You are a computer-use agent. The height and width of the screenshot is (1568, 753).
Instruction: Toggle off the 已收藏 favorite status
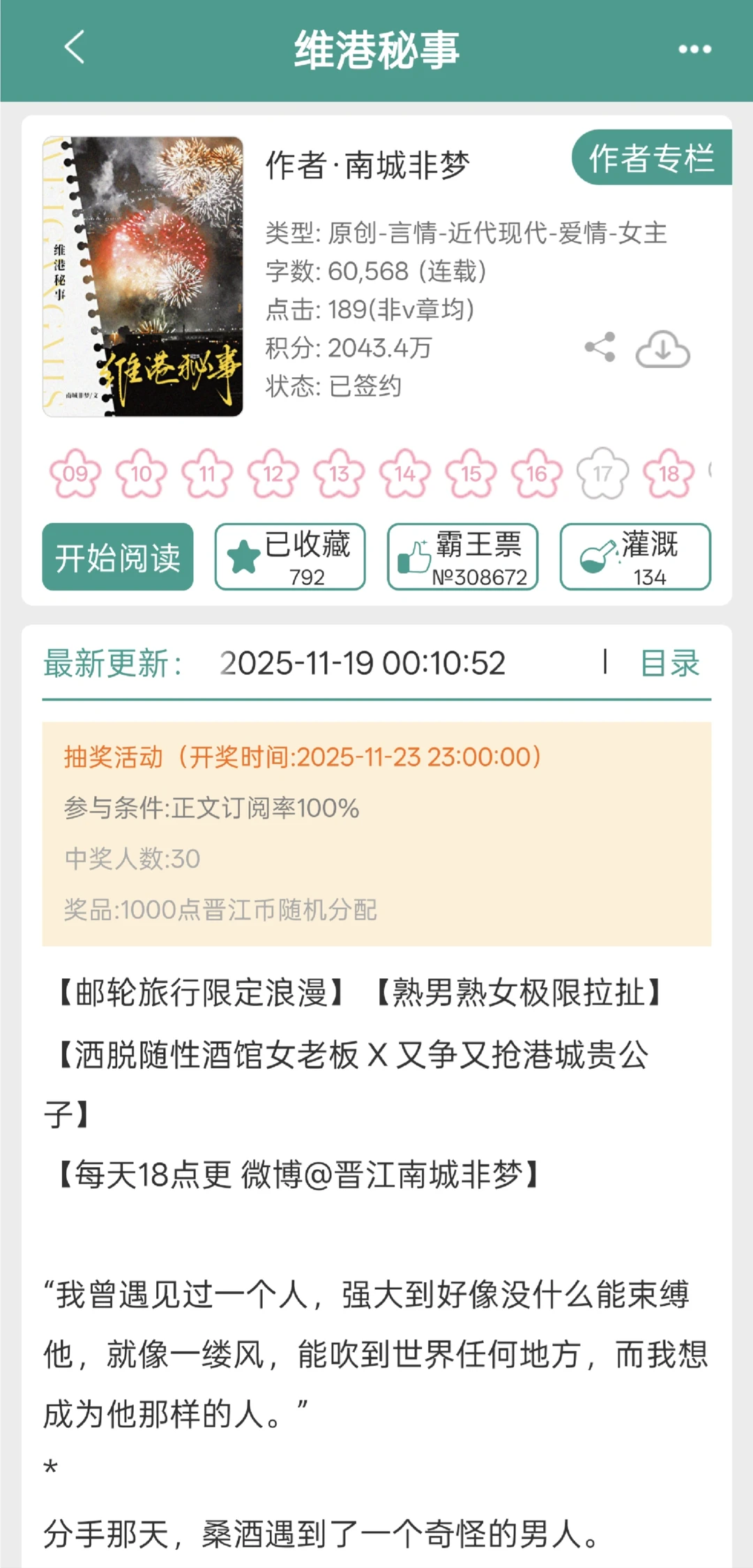(x=290, y=556)
